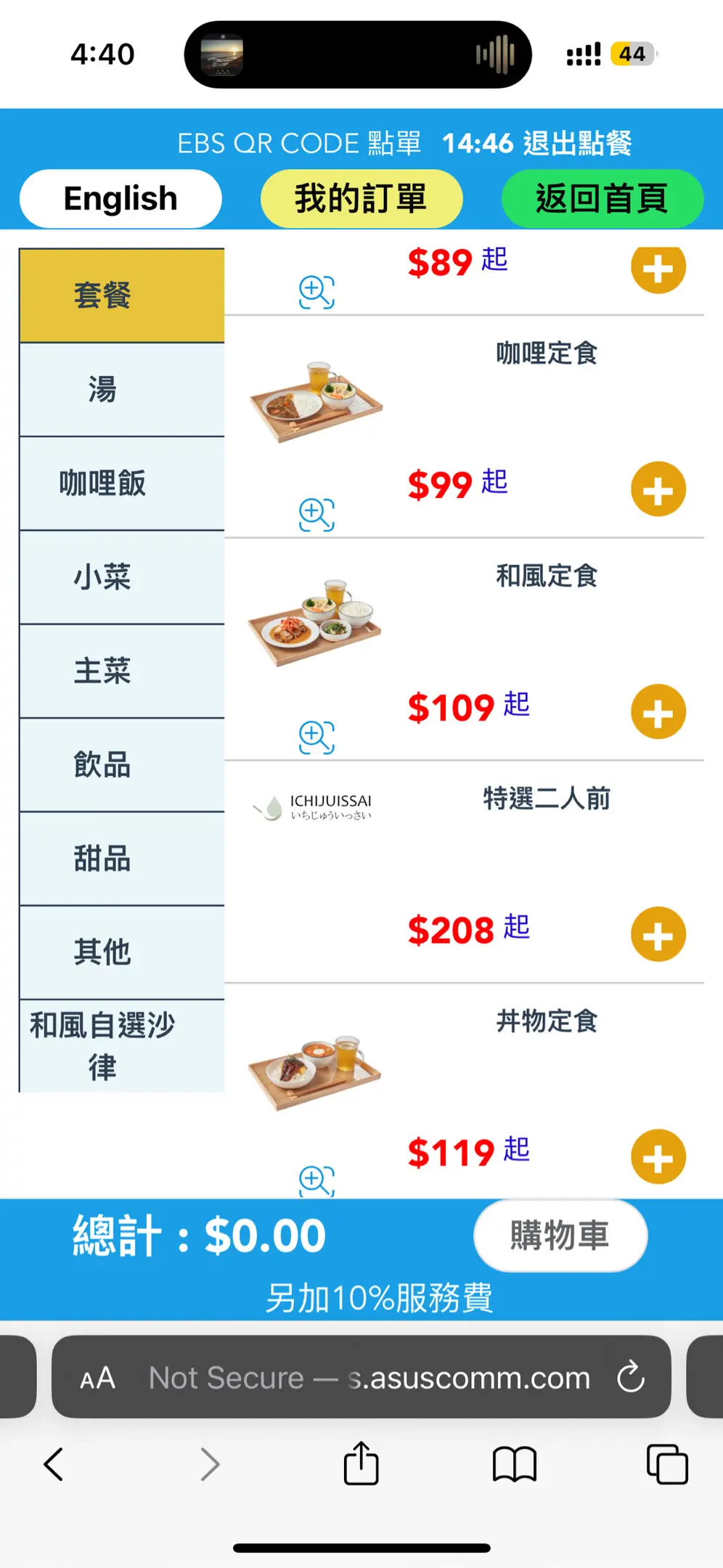723x1568 pixels.
Task: Switch to the 小菜 category
Action: click(103, 577)
